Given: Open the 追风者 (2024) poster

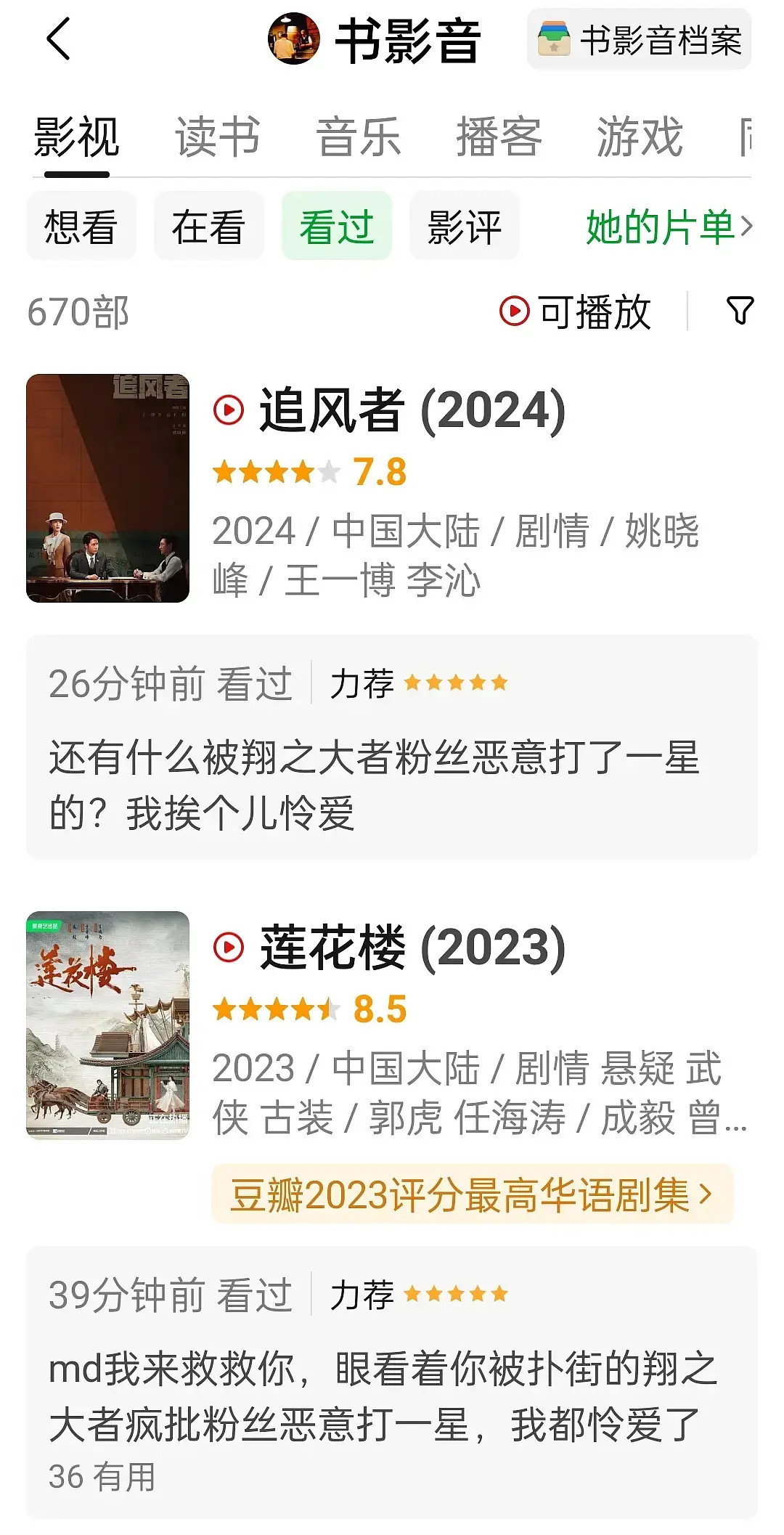Looking at the screenshot, I should click(x=108, y=488).
